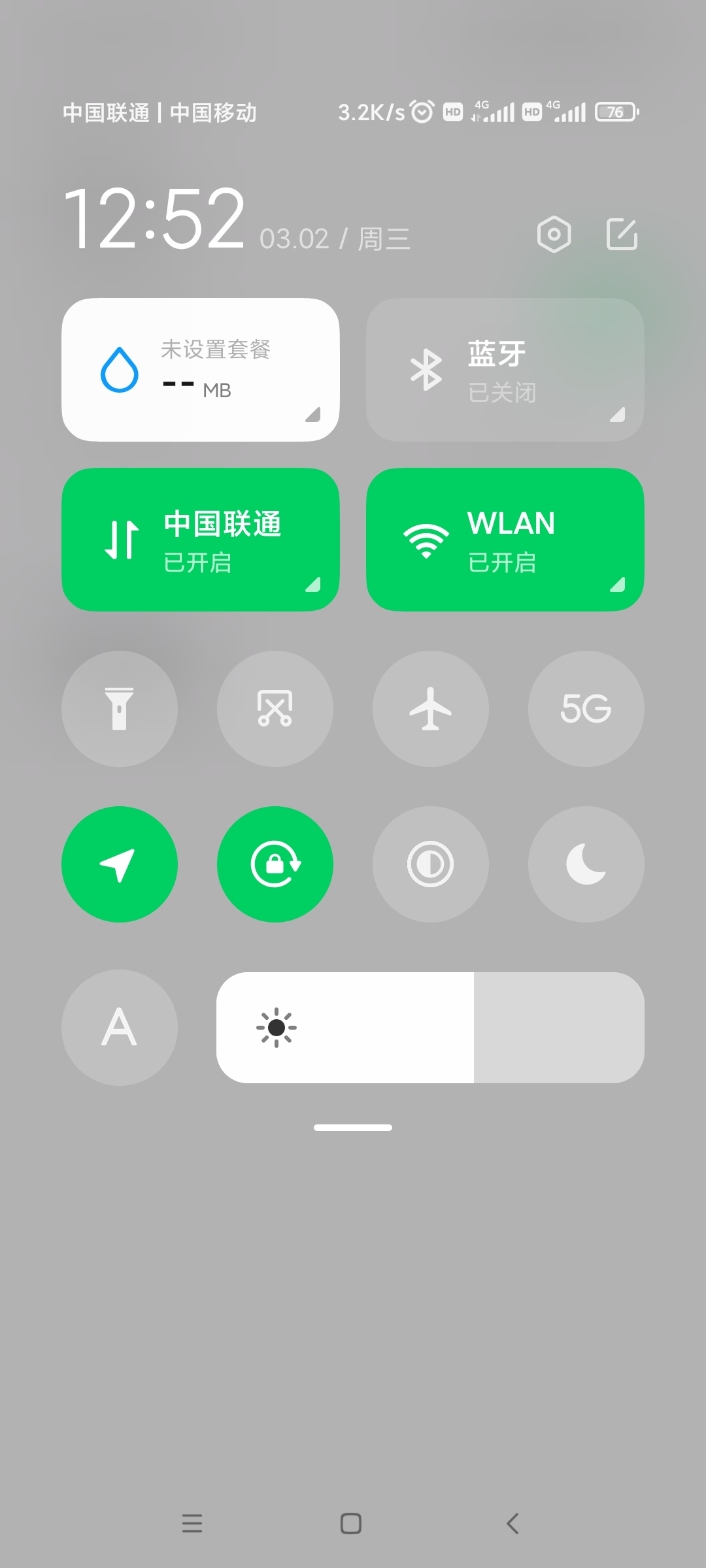This screenshot has width=706, height=1568.
Task: Turn on the flashlight
Action: click(120, 709)
